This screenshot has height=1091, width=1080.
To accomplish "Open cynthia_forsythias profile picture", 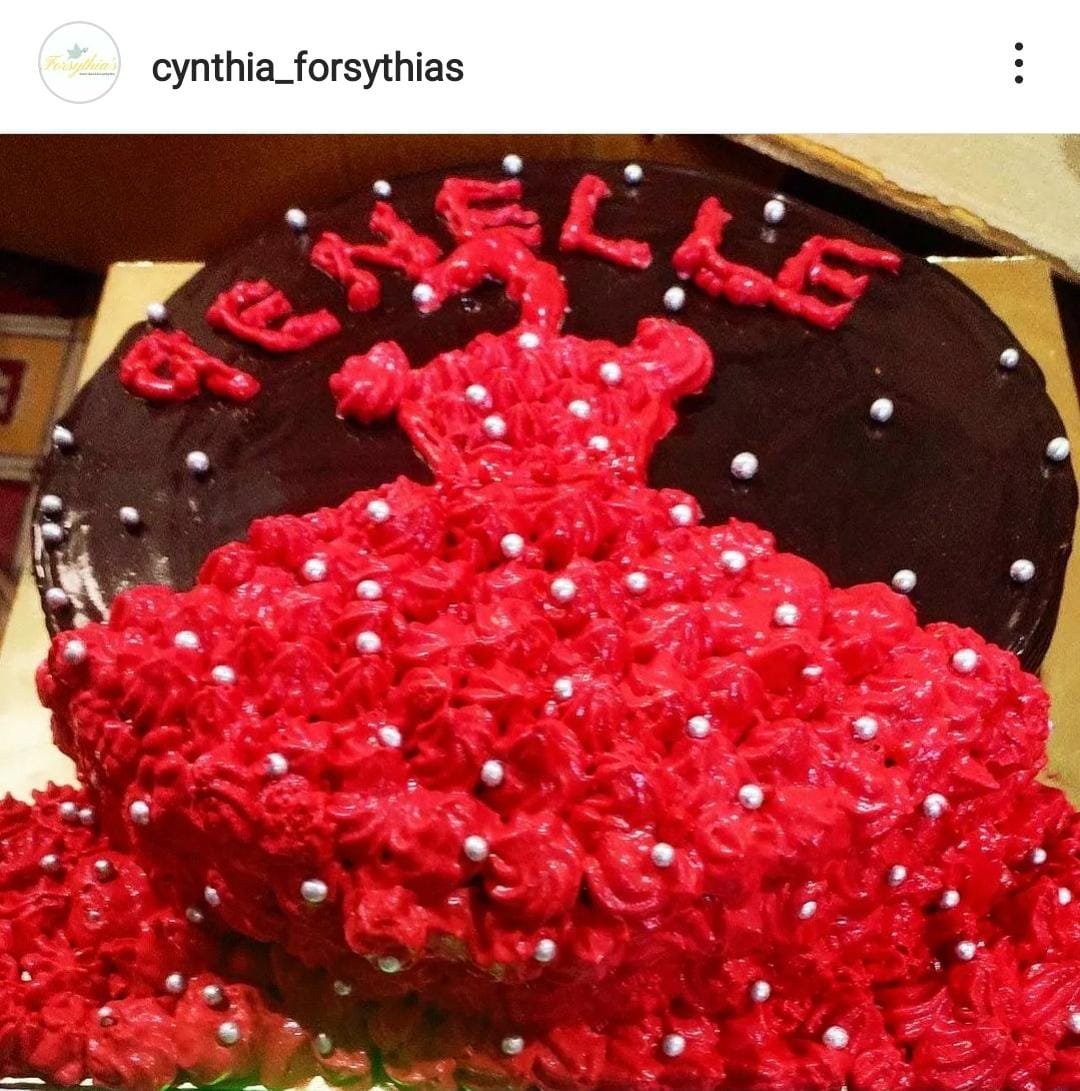I will point(79,63).
